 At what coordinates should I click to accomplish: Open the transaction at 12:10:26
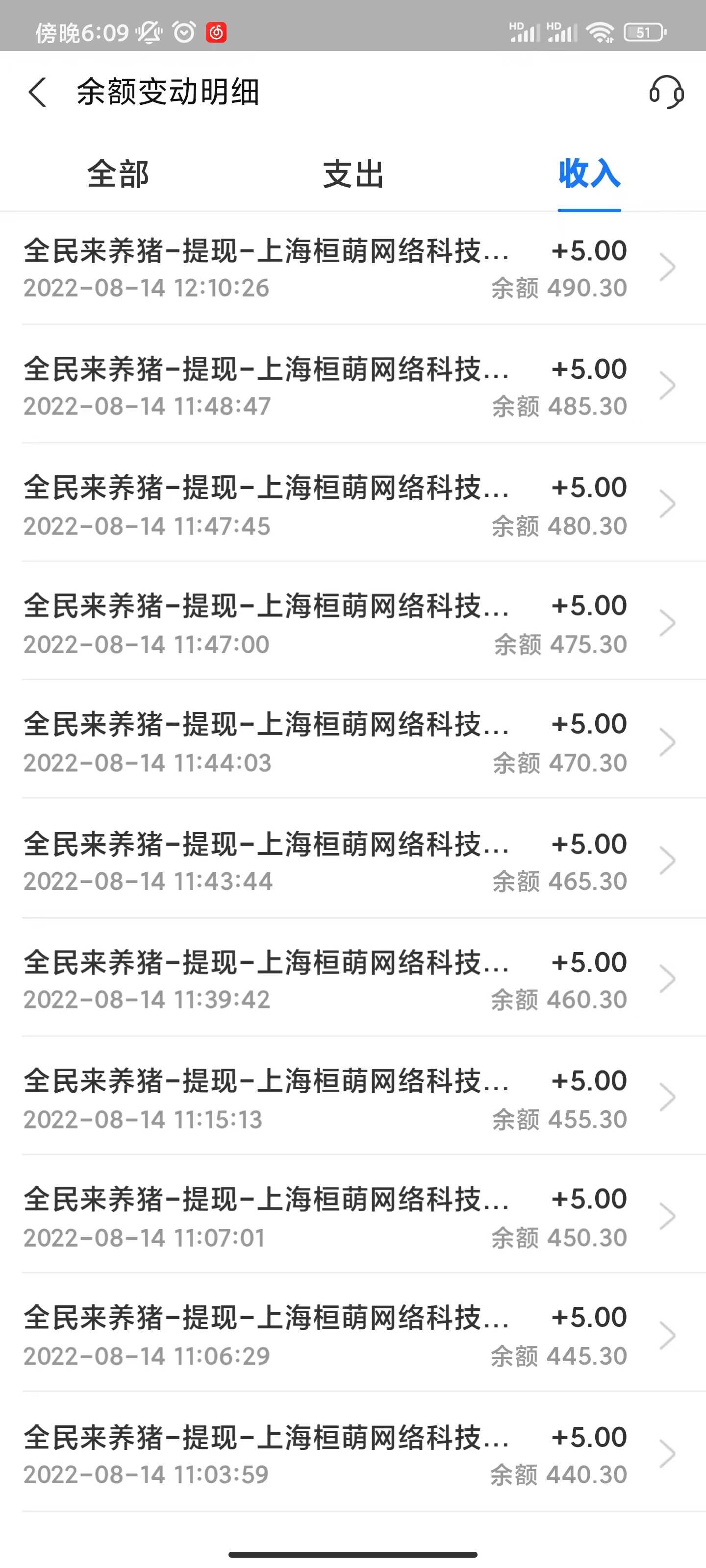point(353,268)
